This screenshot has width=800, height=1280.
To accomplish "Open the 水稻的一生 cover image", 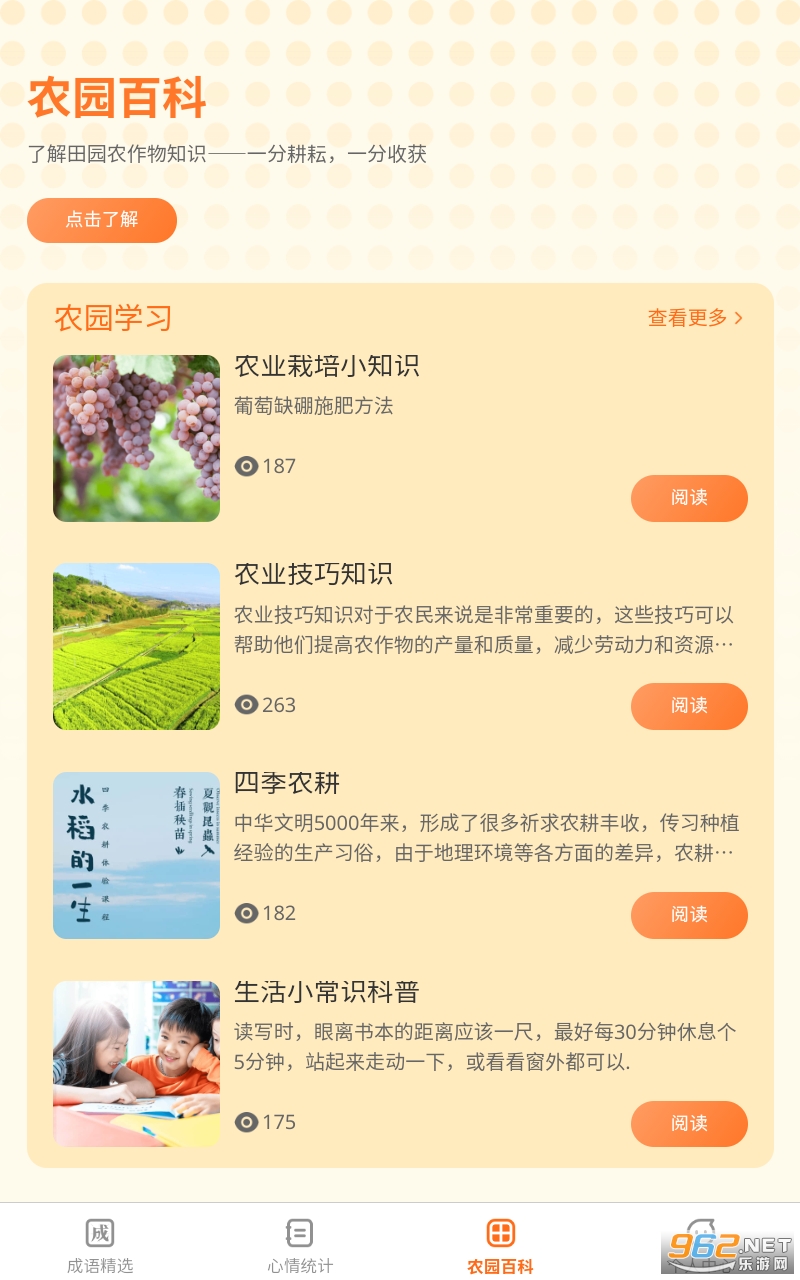I will 136,855.
